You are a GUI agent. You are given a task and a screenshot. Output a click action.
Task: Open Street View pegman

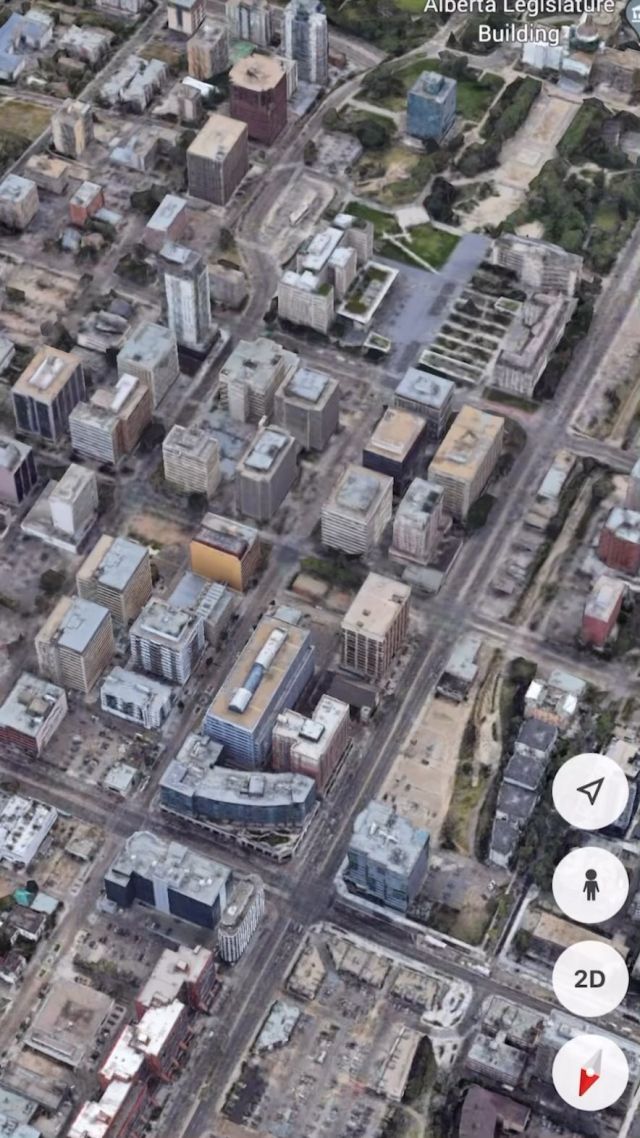tap(590, 885)
